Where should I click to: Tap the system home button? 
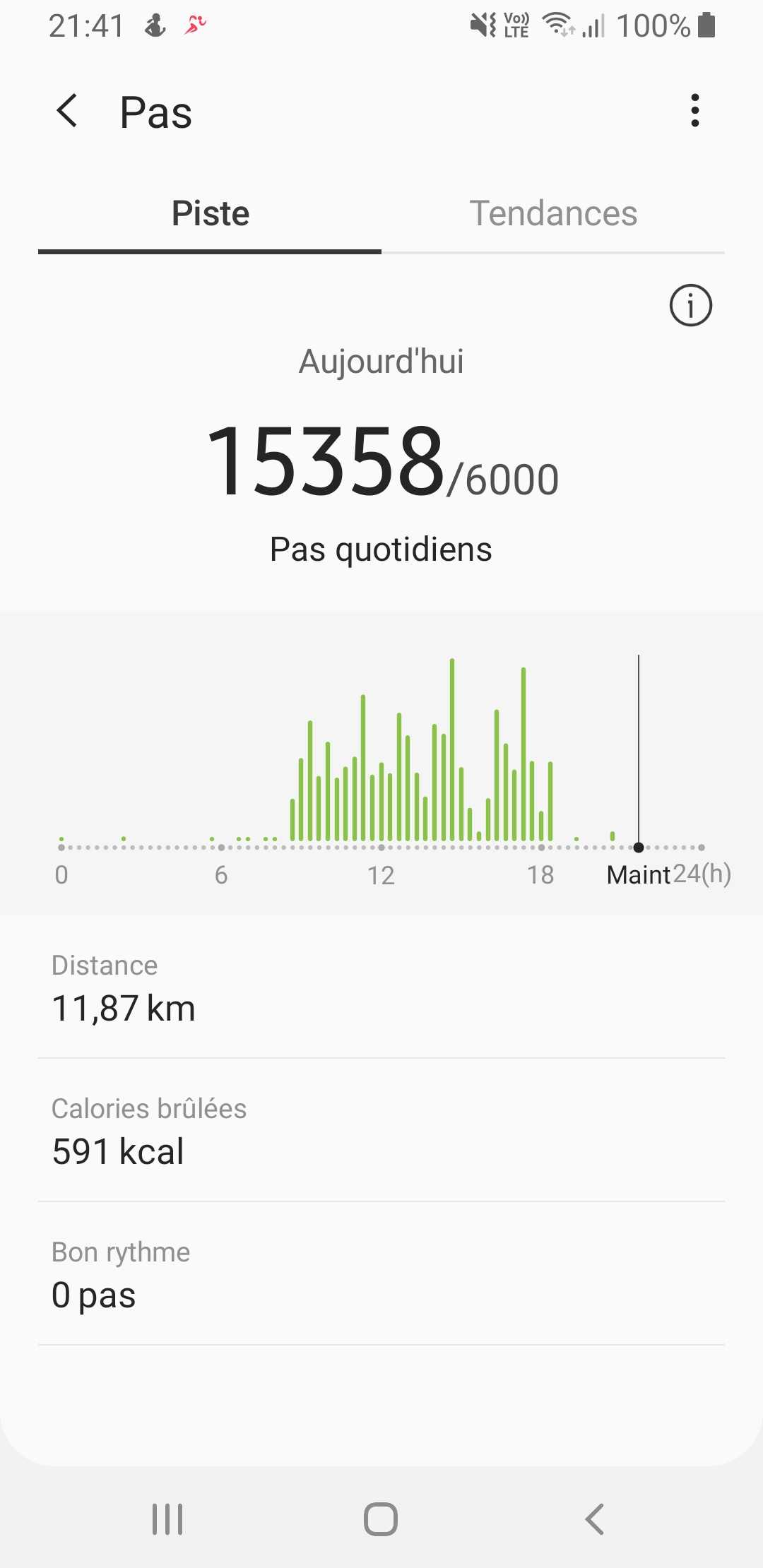pos(381,1519)
